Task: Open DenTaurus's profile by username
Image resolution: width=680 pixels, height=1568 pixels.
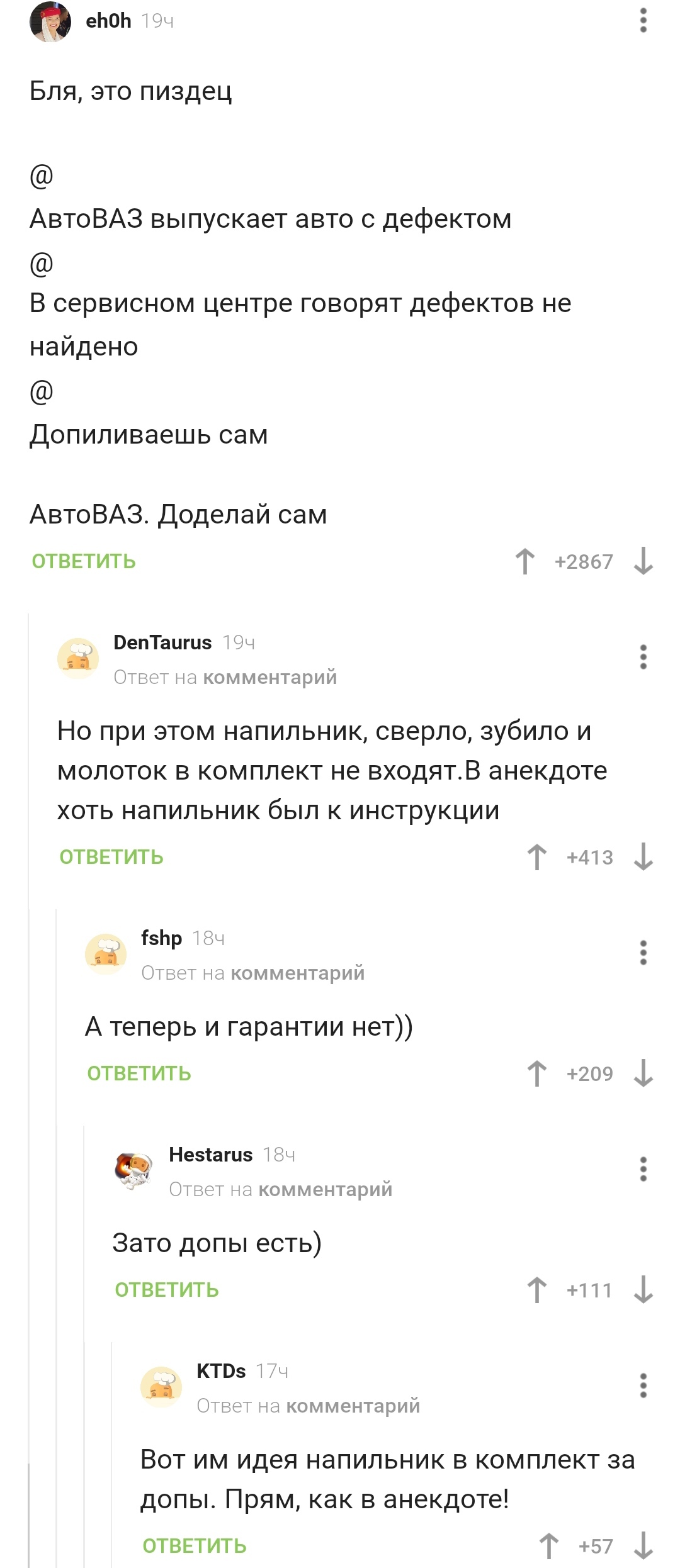Action: coord(162,642)
